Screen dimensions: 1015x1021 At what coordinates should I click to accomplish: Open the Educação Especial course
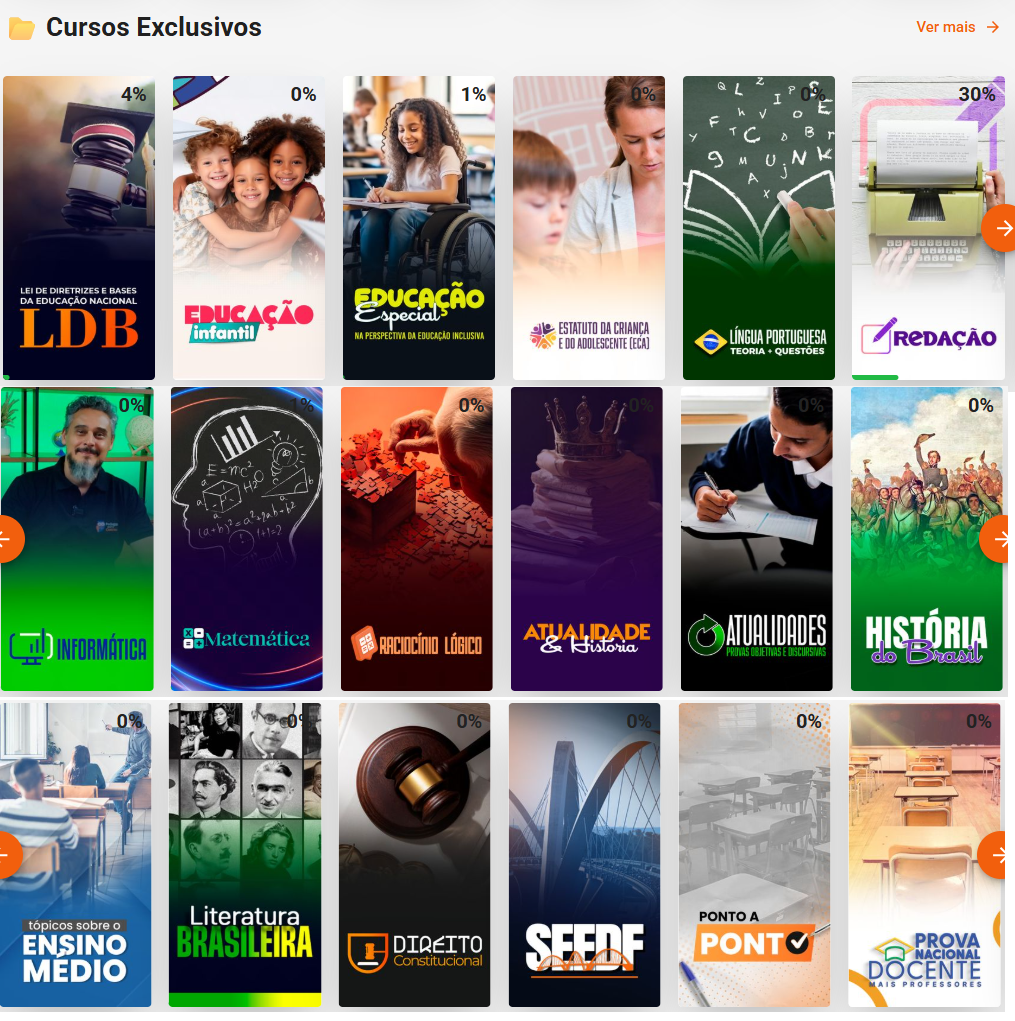point(419,228)
